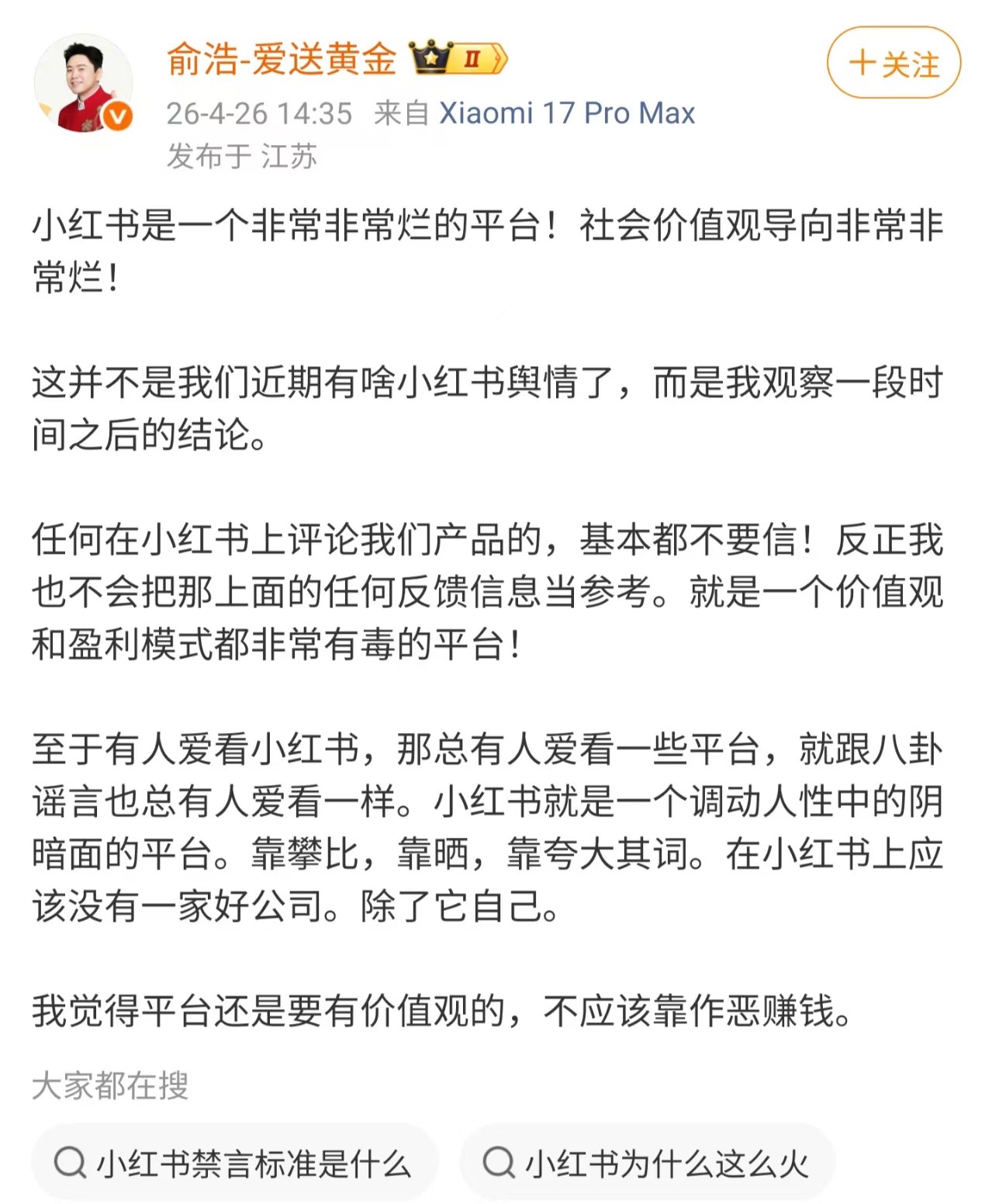This screenshot has height=1204, width=992.
Task: Open the profile picture of 俞浩-爱送黄金
Action: tap(83, 84)
